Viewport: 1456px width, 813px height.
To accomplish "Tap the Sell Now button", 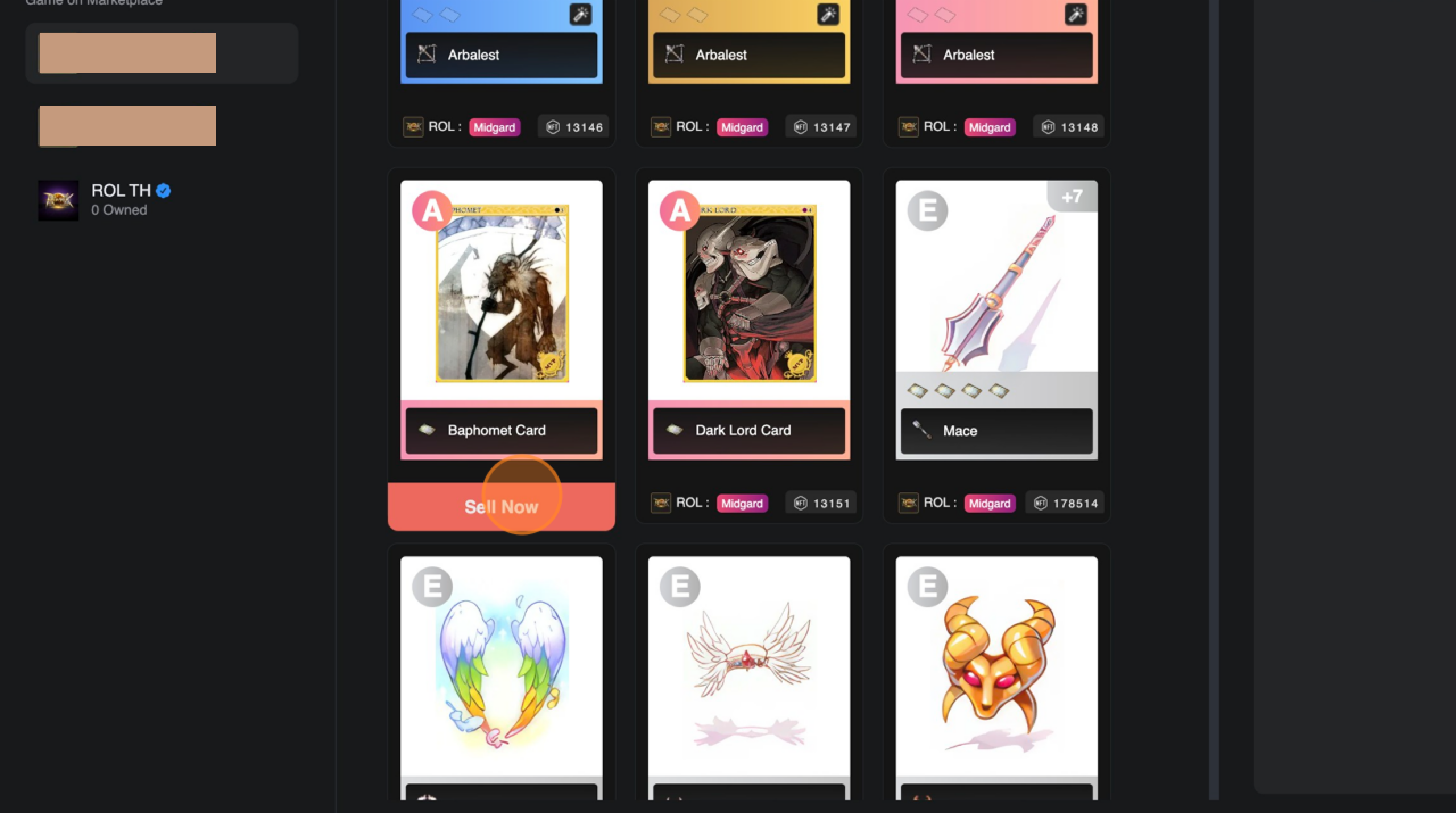I will point(501,507).
